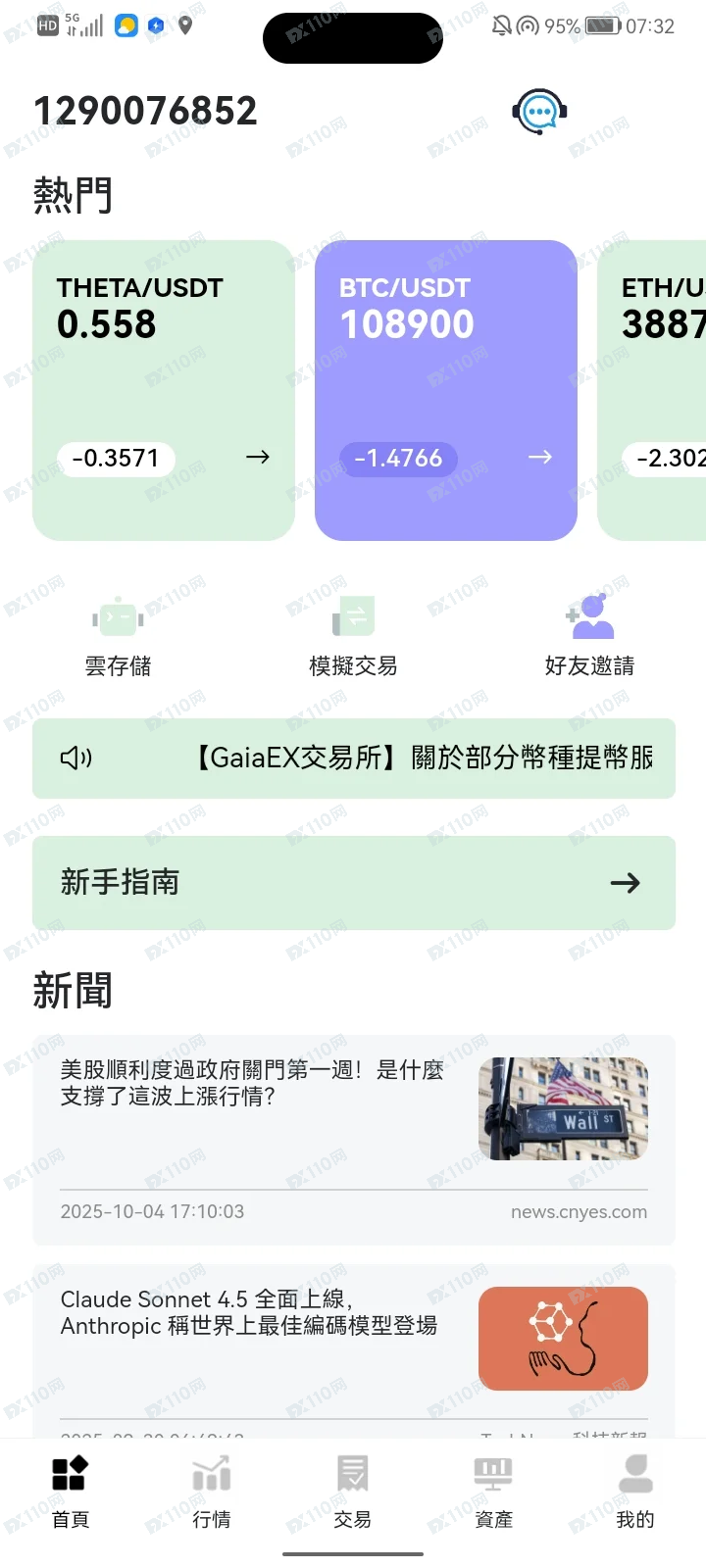The image size is (706, 1568).
Task: Expand the BTC/USDT card arrow
Action: [539, 457]
